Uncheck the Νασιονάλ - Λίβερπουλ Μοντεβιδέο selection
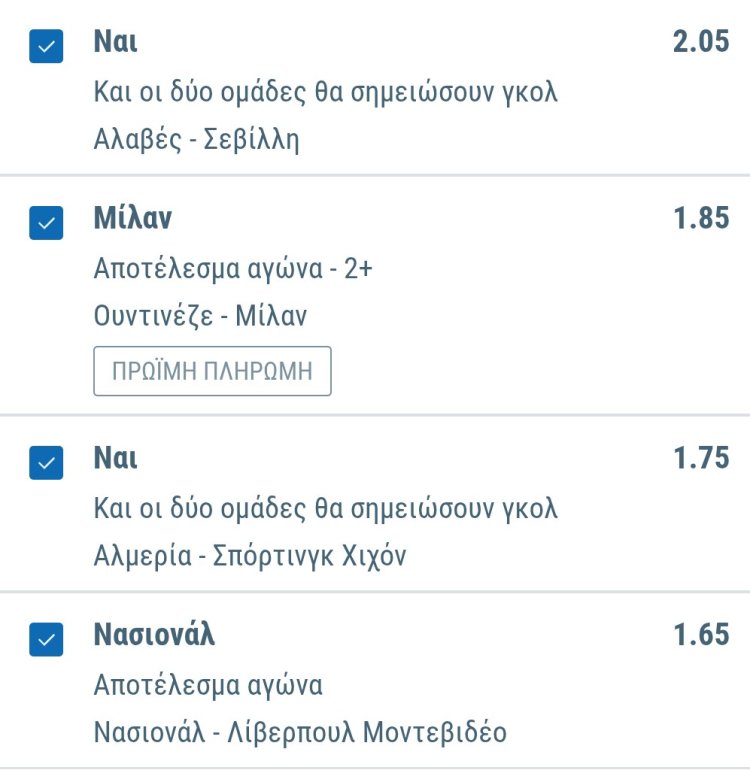The image size is (750, 770). (46, 639)
